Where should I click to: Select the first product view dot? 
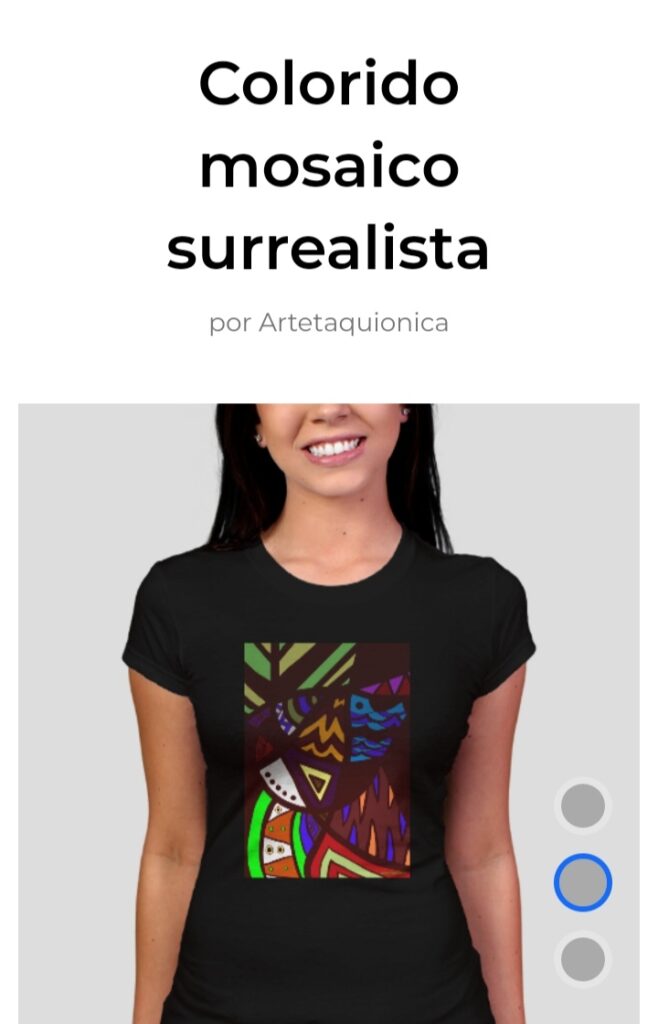pyautogui.click(x=583, y=806)
